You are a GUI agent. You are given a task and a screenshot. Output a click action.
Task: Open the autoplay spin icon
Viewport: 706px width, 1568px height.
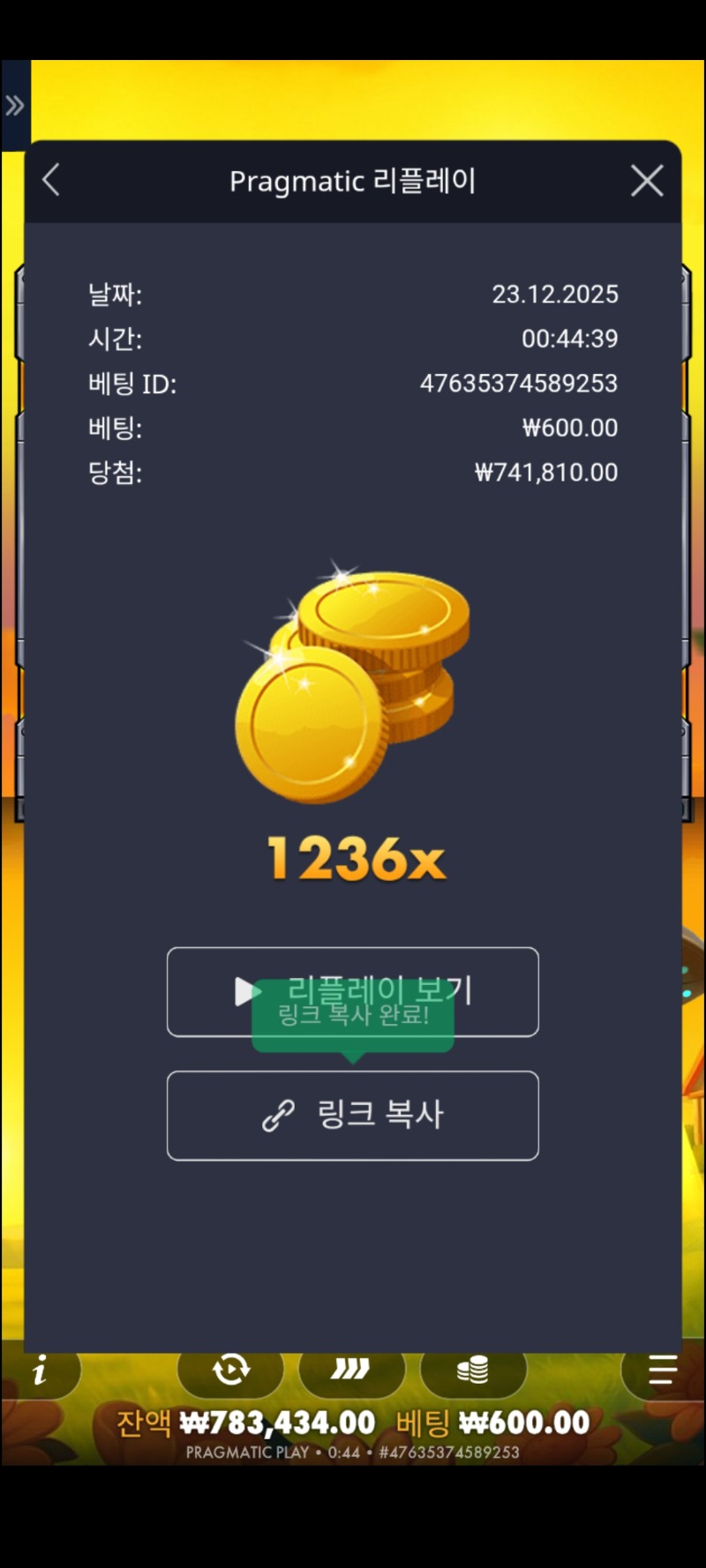tap(231, 1370)
